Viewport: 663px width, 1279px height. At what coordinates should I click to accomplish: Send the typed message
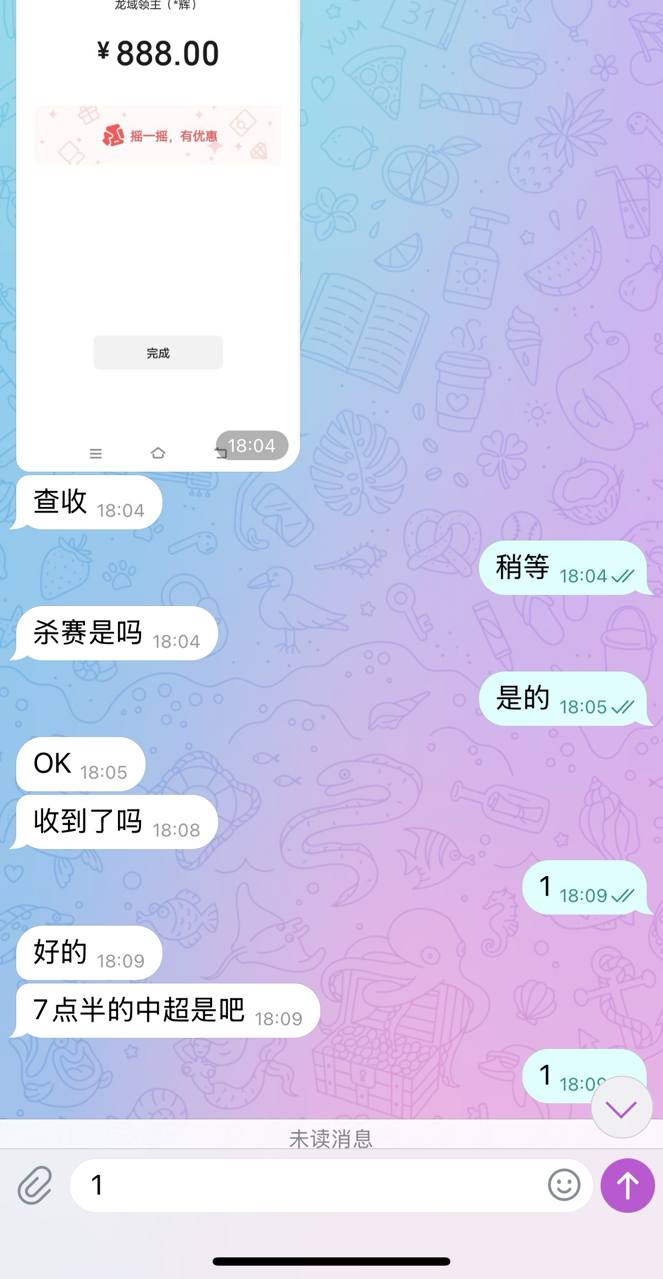(x=627, y=1186)
